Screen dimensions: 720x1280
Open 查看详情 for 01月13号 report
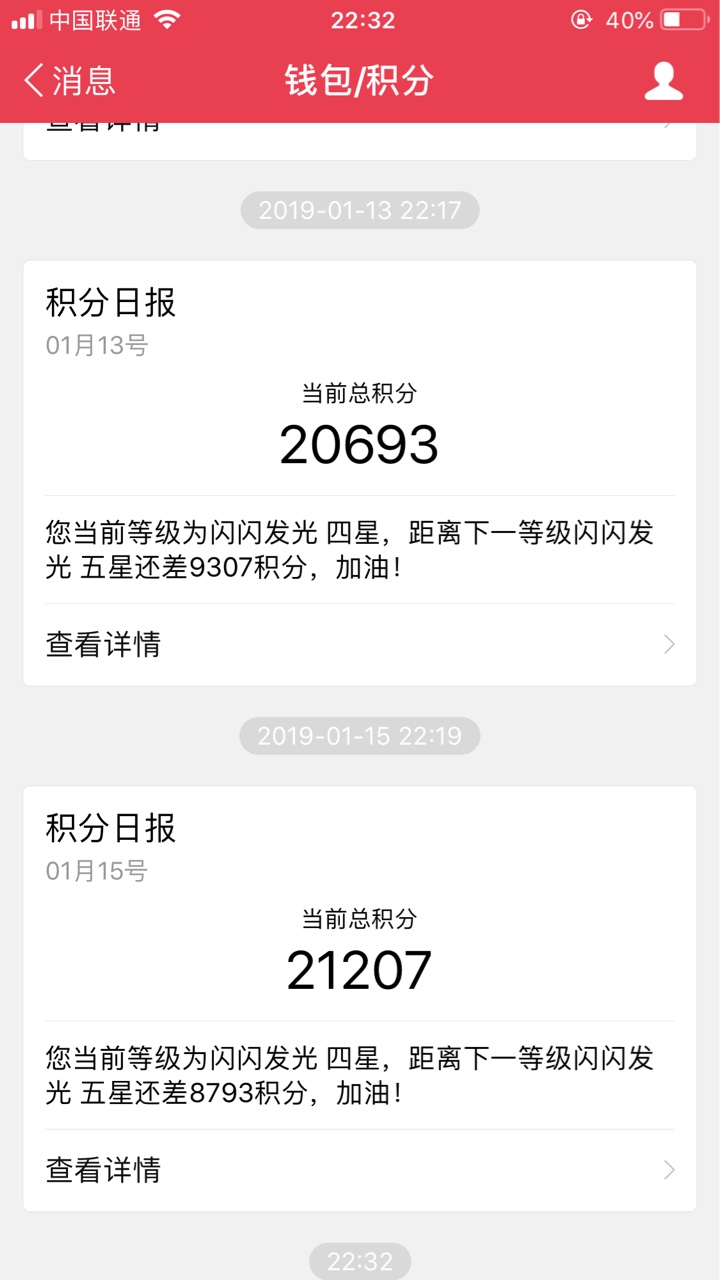pyautogui.click(x=360, y=644)
